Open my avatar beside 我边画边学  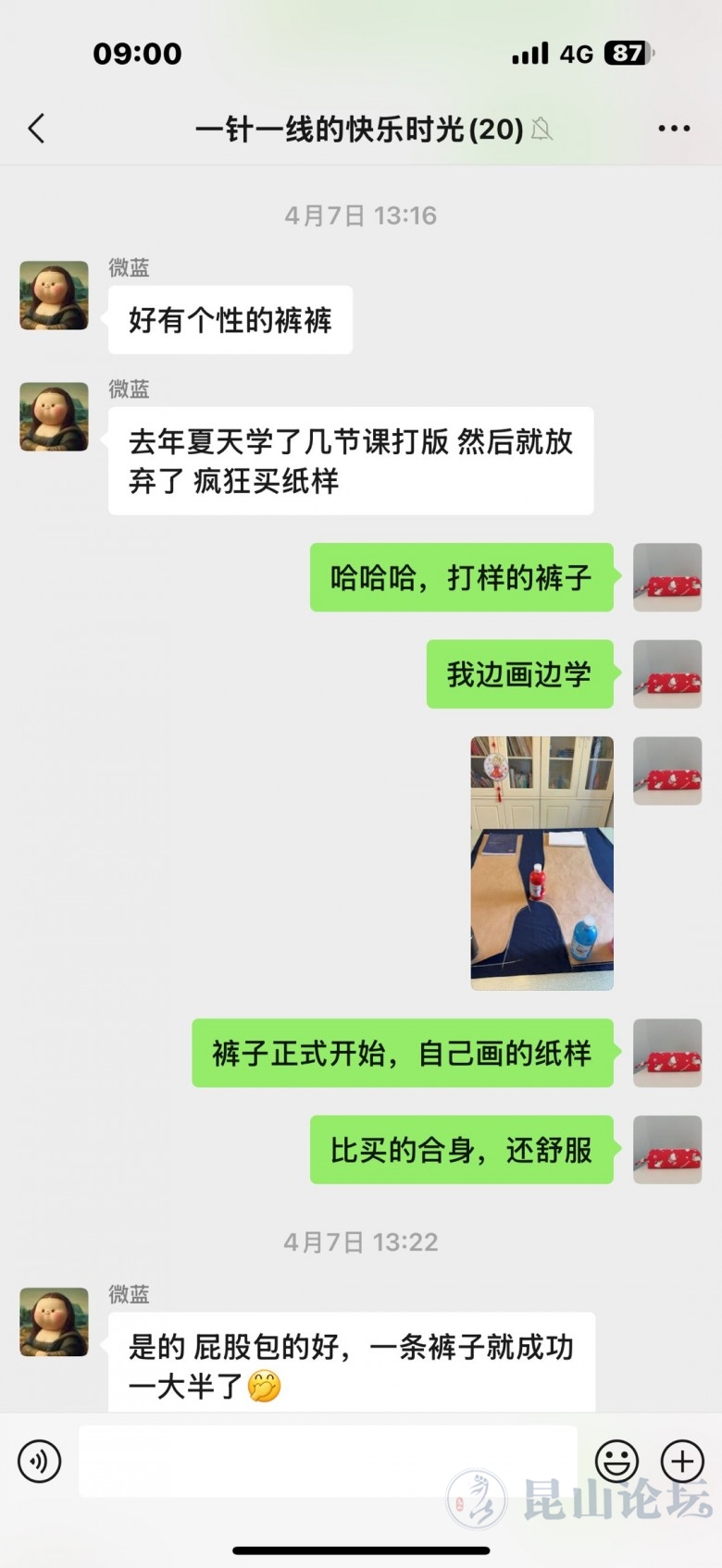666,674
